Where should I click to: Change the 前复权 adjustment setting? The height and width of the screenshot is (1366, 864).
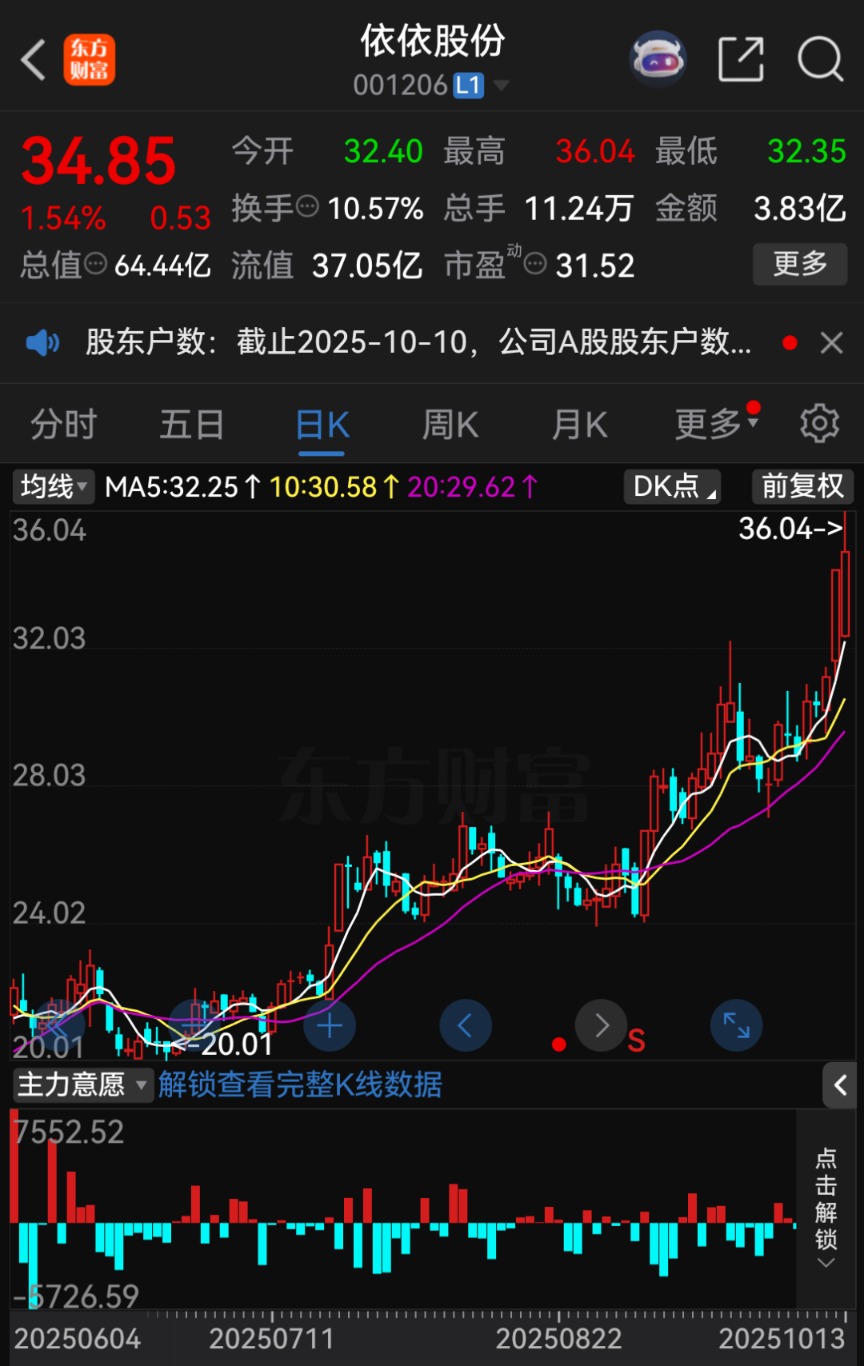[x=803, y=487]
